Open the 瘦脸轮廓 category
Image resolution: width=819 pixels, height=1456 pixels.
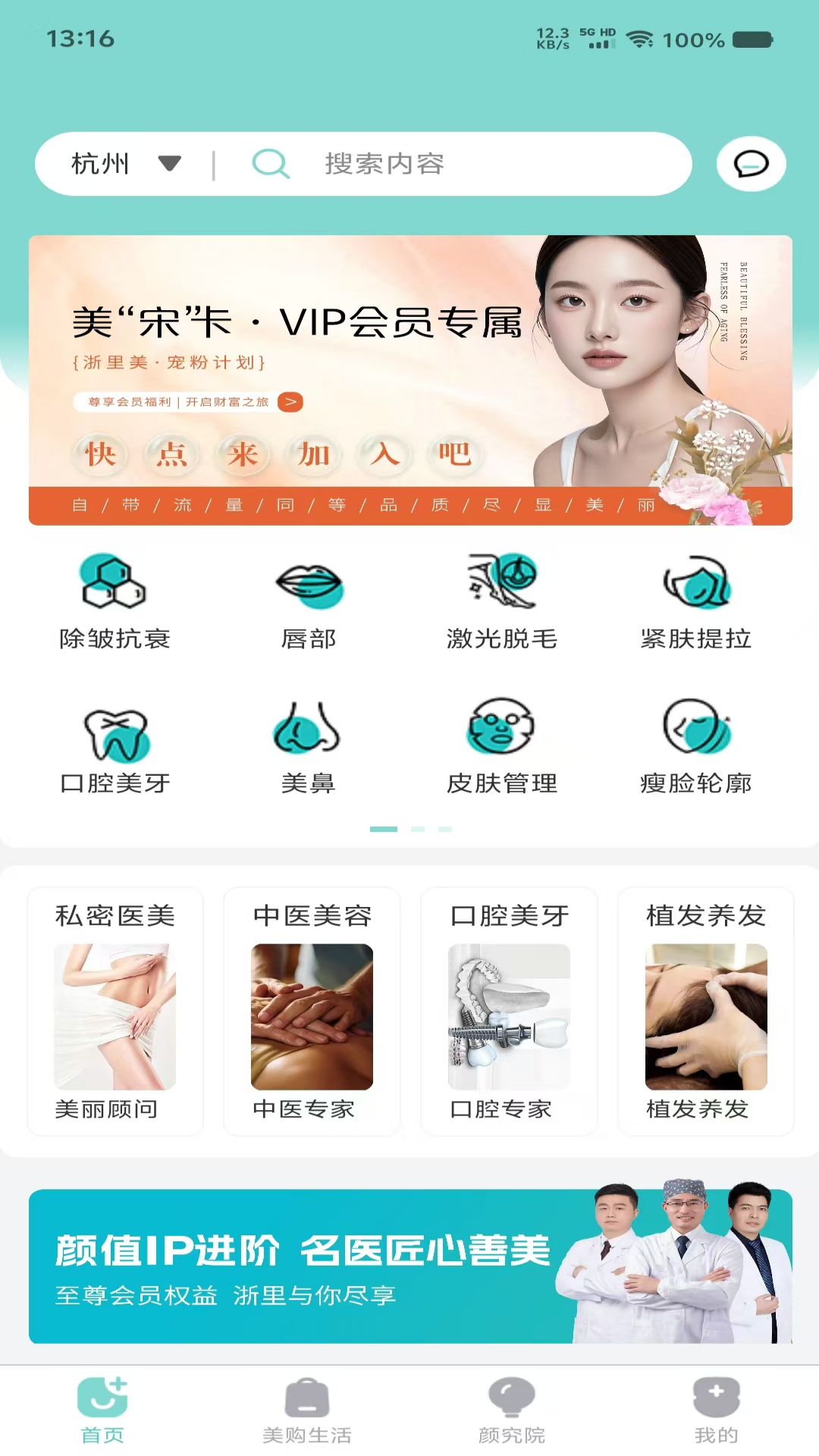click(695, 747)
